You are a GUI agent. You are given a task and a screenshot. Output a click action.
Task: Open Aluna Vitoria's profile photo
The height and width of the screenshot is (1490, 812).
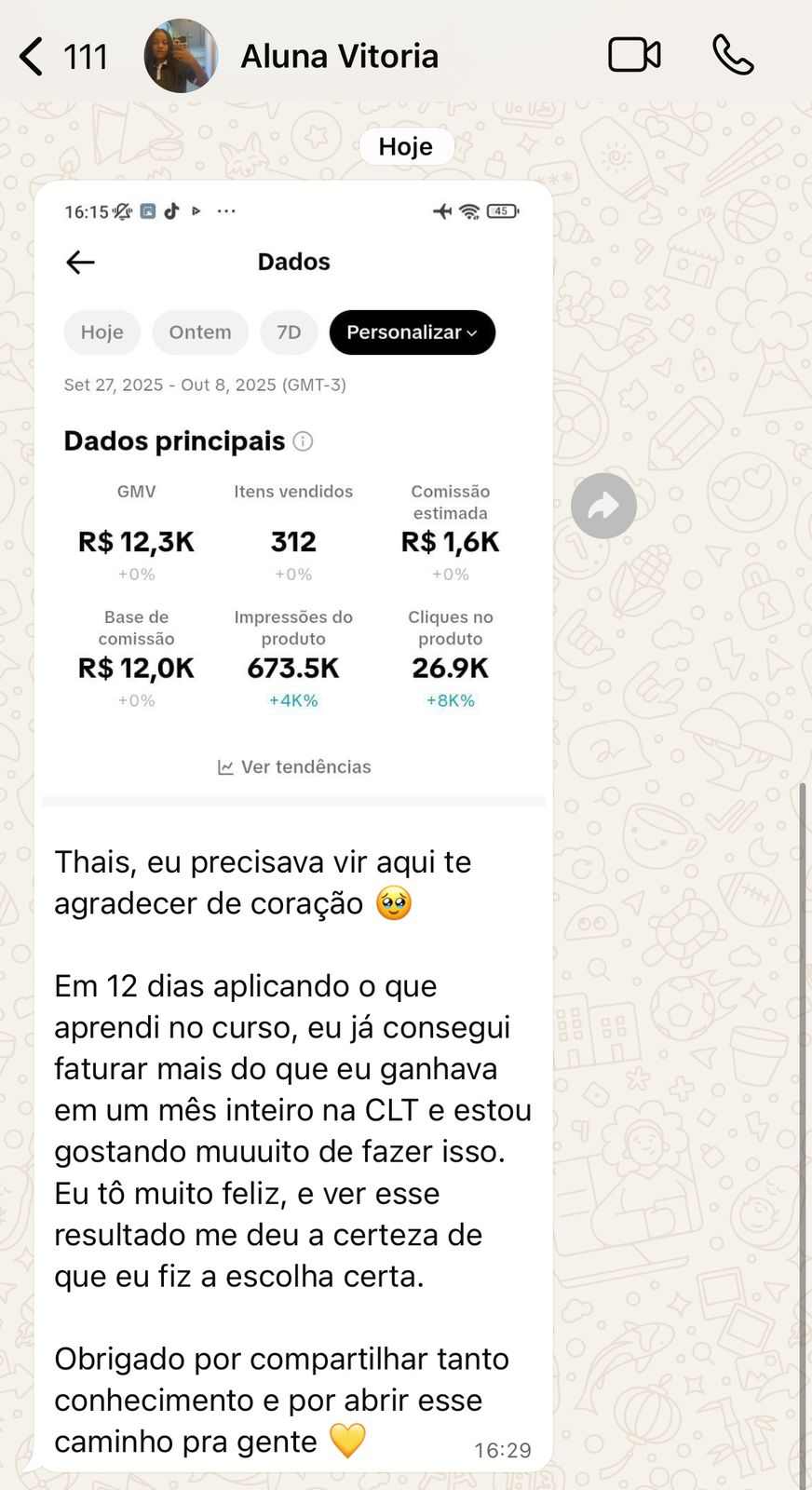[x=181, y=56]
